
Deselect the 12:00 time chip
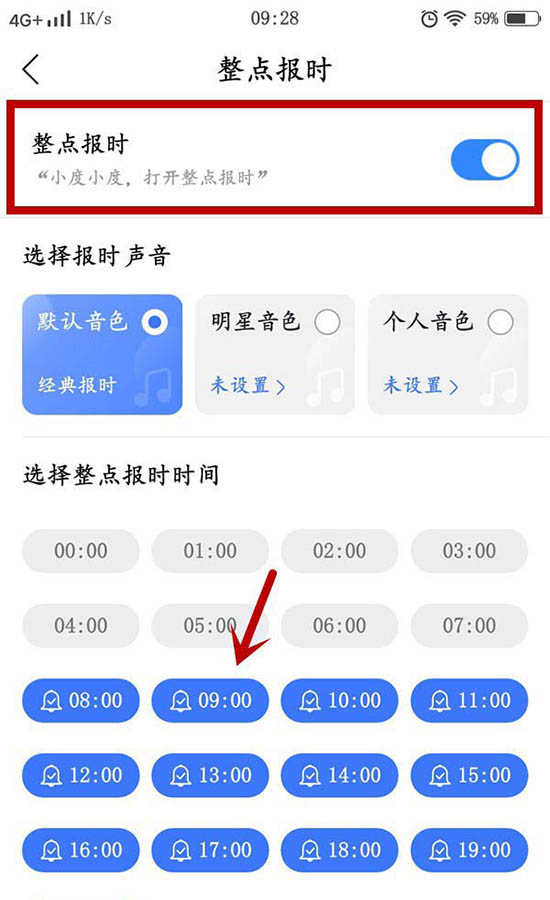(x=80, y=775)
